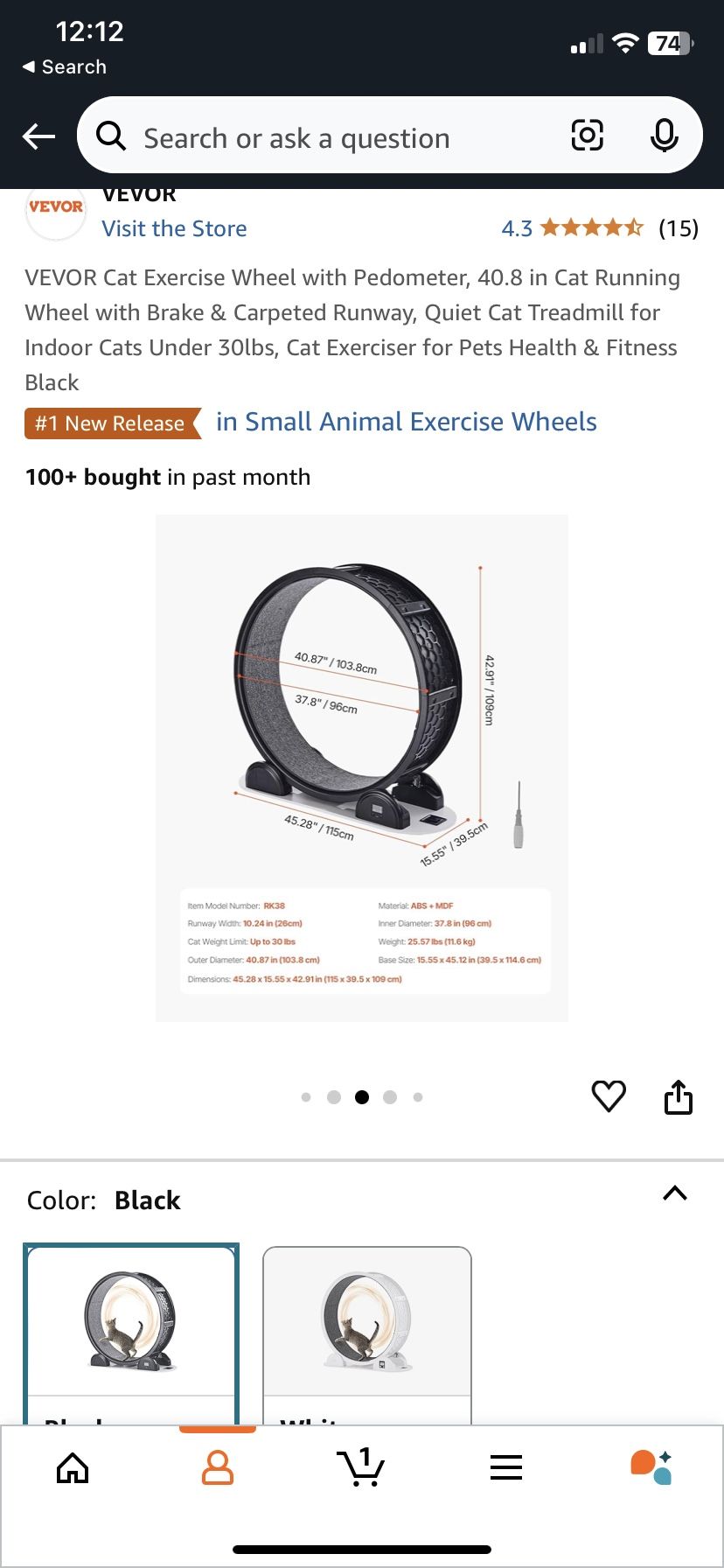724x1568 pixels.
Task: Return to Search app via status bar
Action: 64,66
